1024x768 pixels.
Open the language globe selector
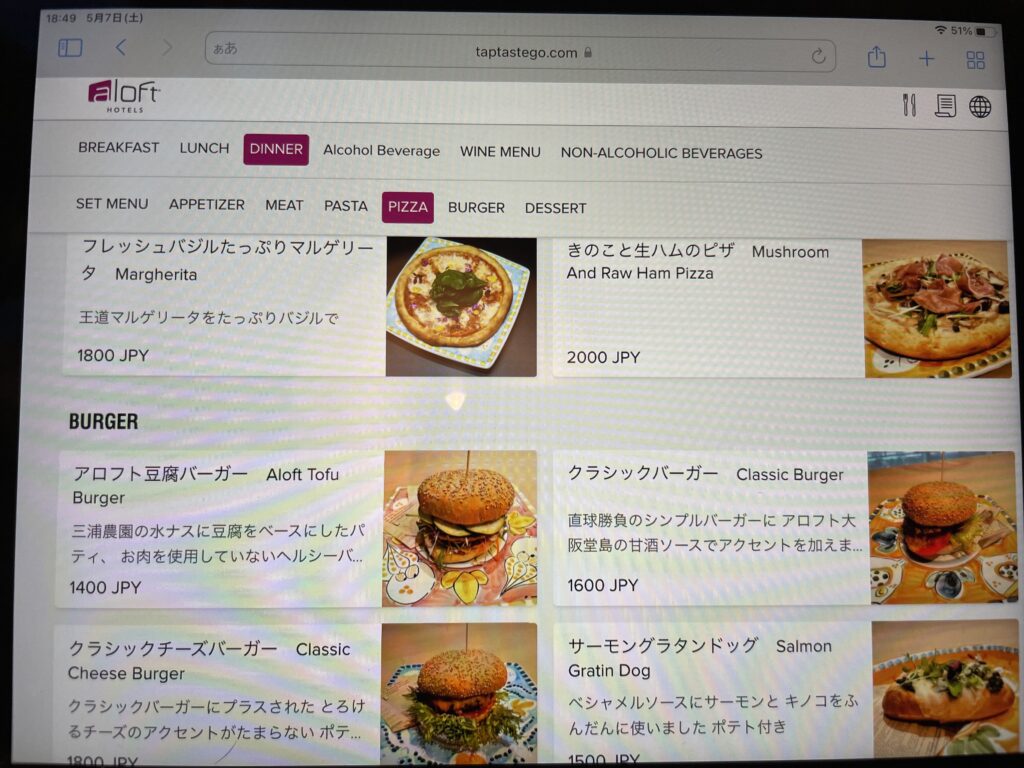[980, 107]
